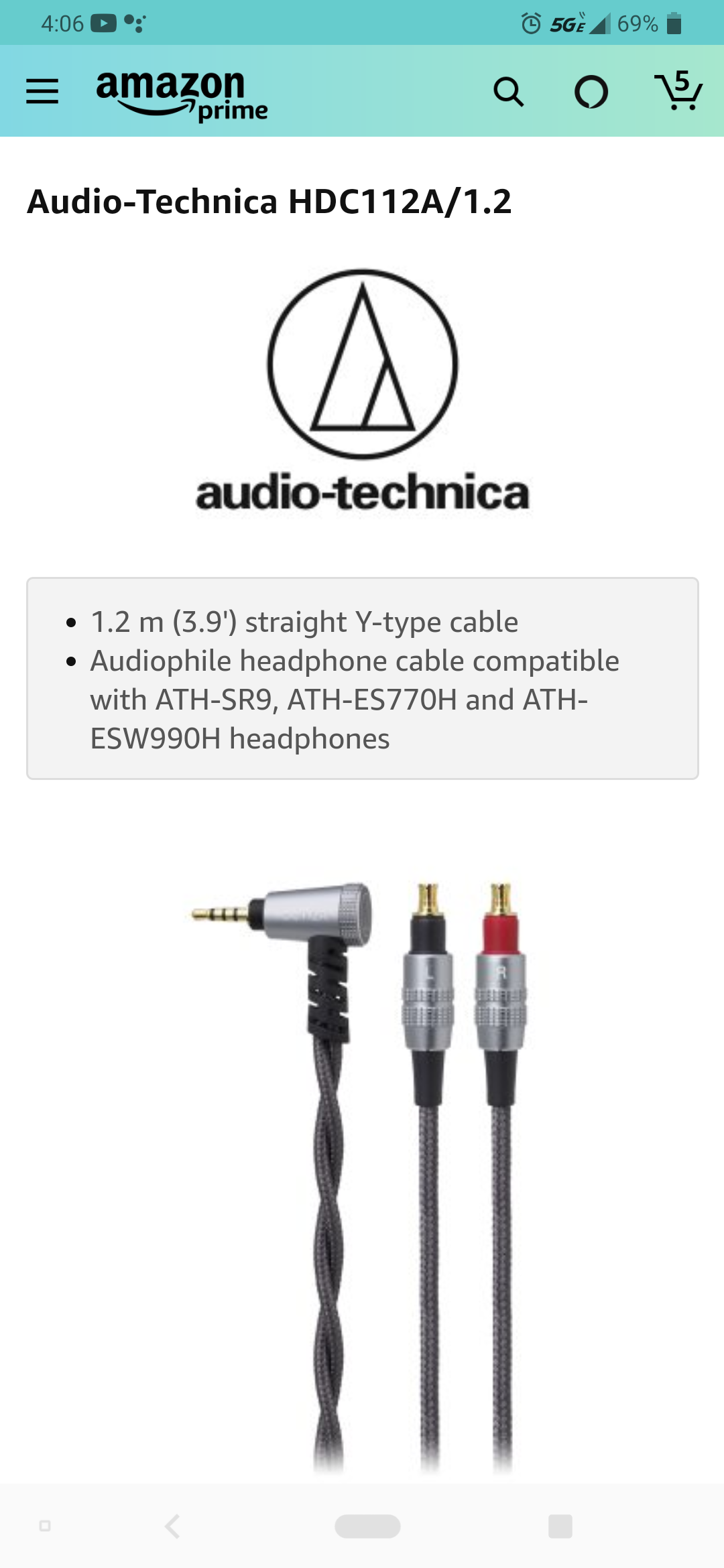Open the search icon
Screen dimensions: 724x1568
click(508, 92)
